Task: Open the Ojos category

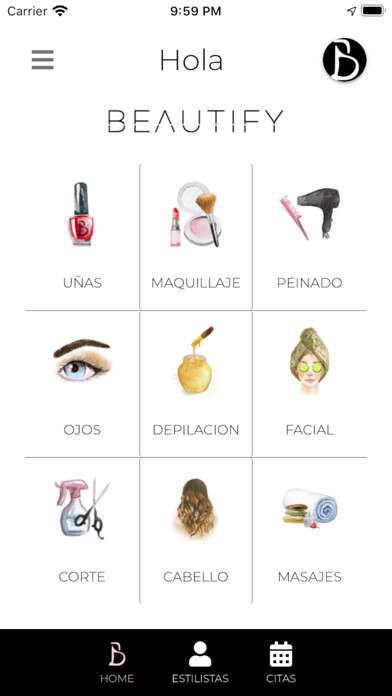Action: coord(83,384)
